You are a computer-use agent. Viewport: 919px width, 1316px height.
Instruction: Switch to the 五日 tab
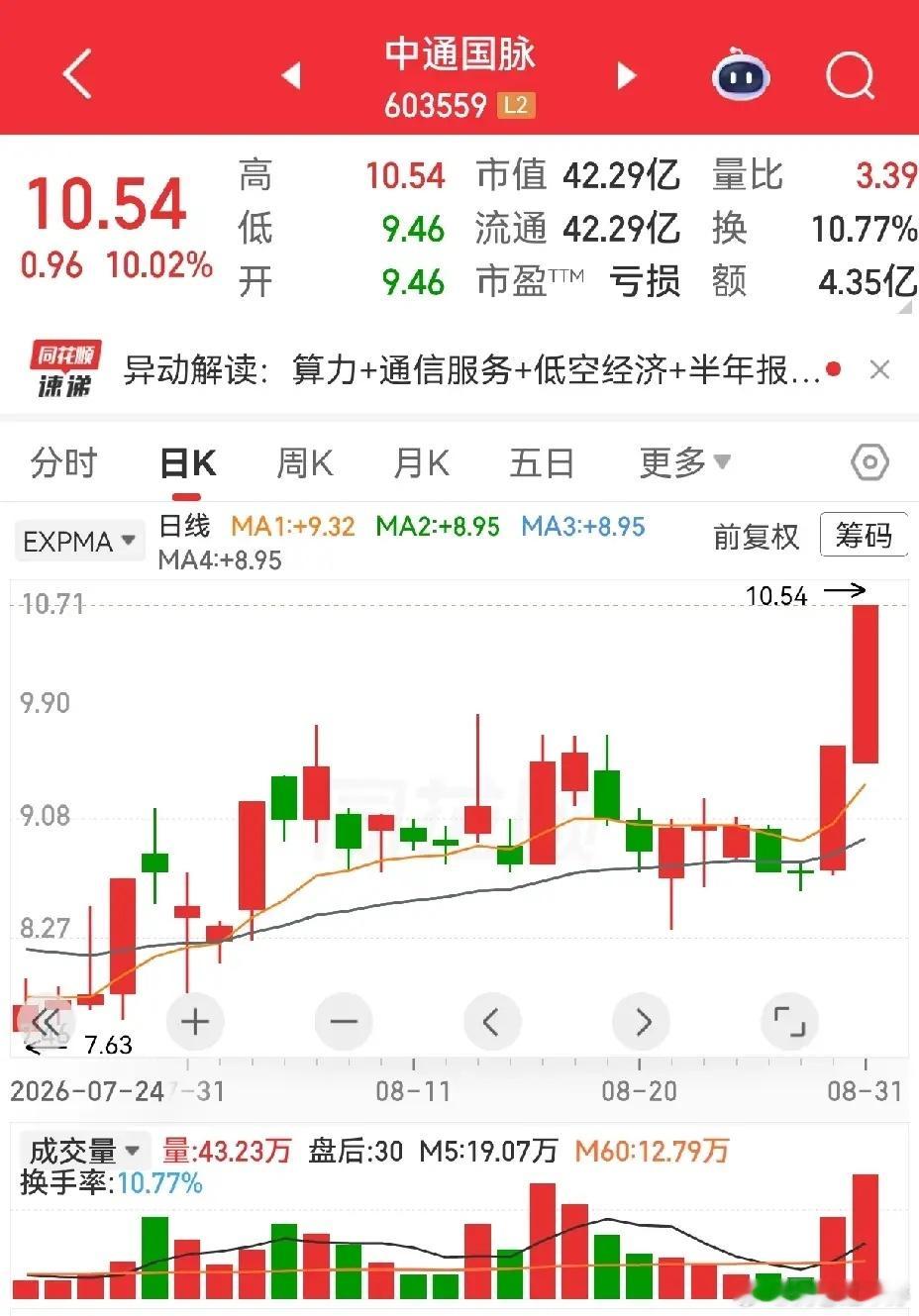click(x=542, y=462)
